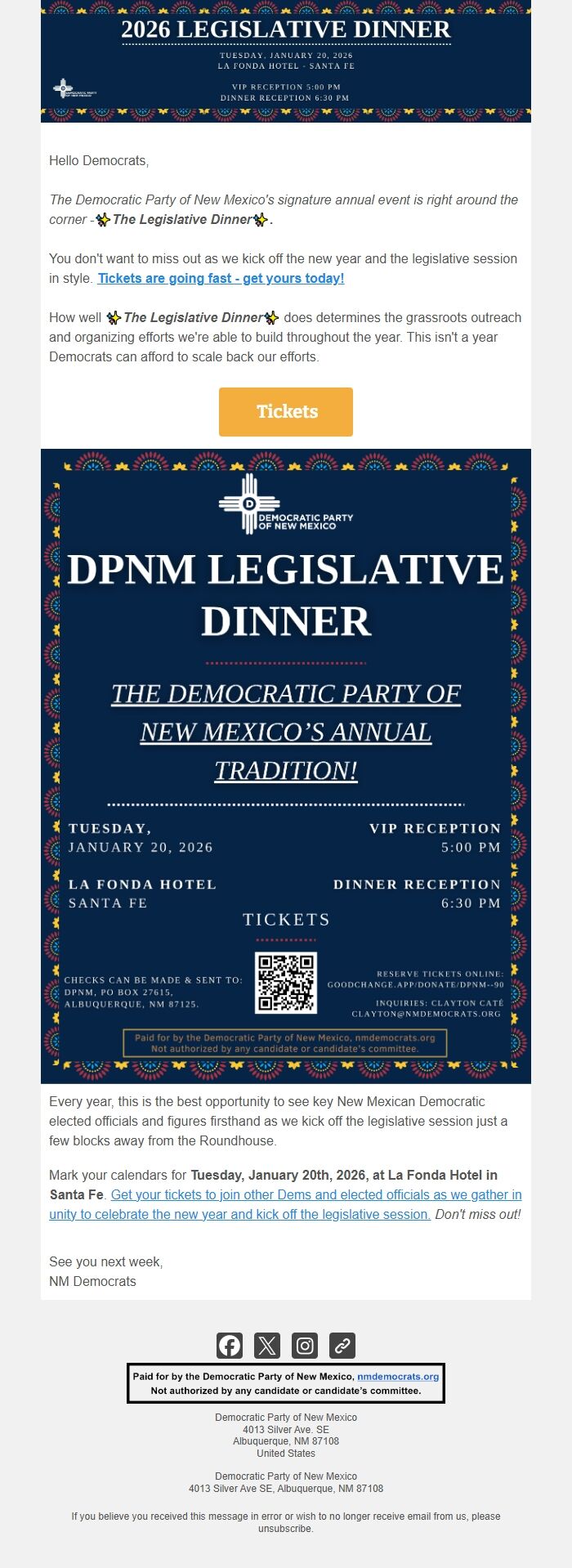Open the "Tickets are going fast" link
572x1568 pixels.
click(221, 279)
